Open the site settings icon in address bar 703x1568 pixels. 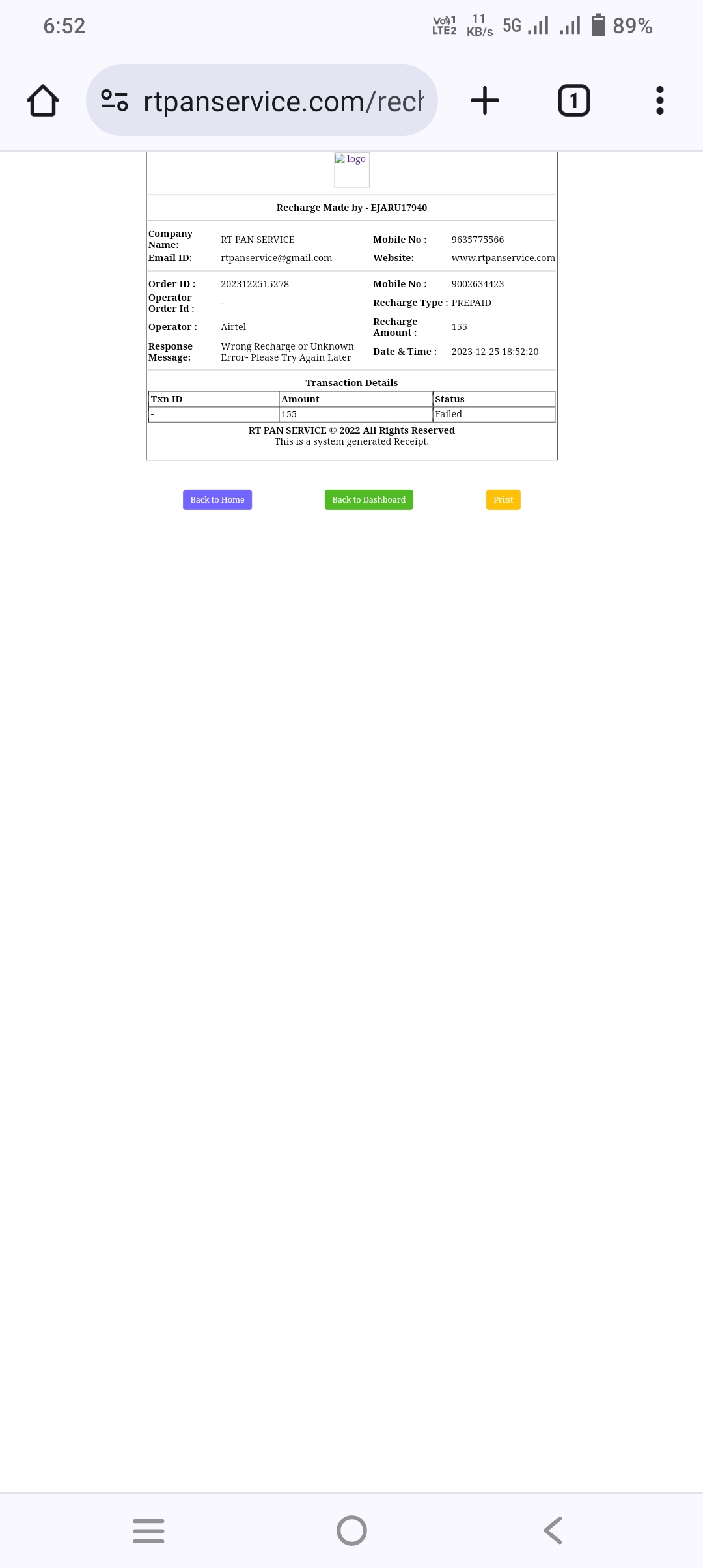click(x=115, y=101)
